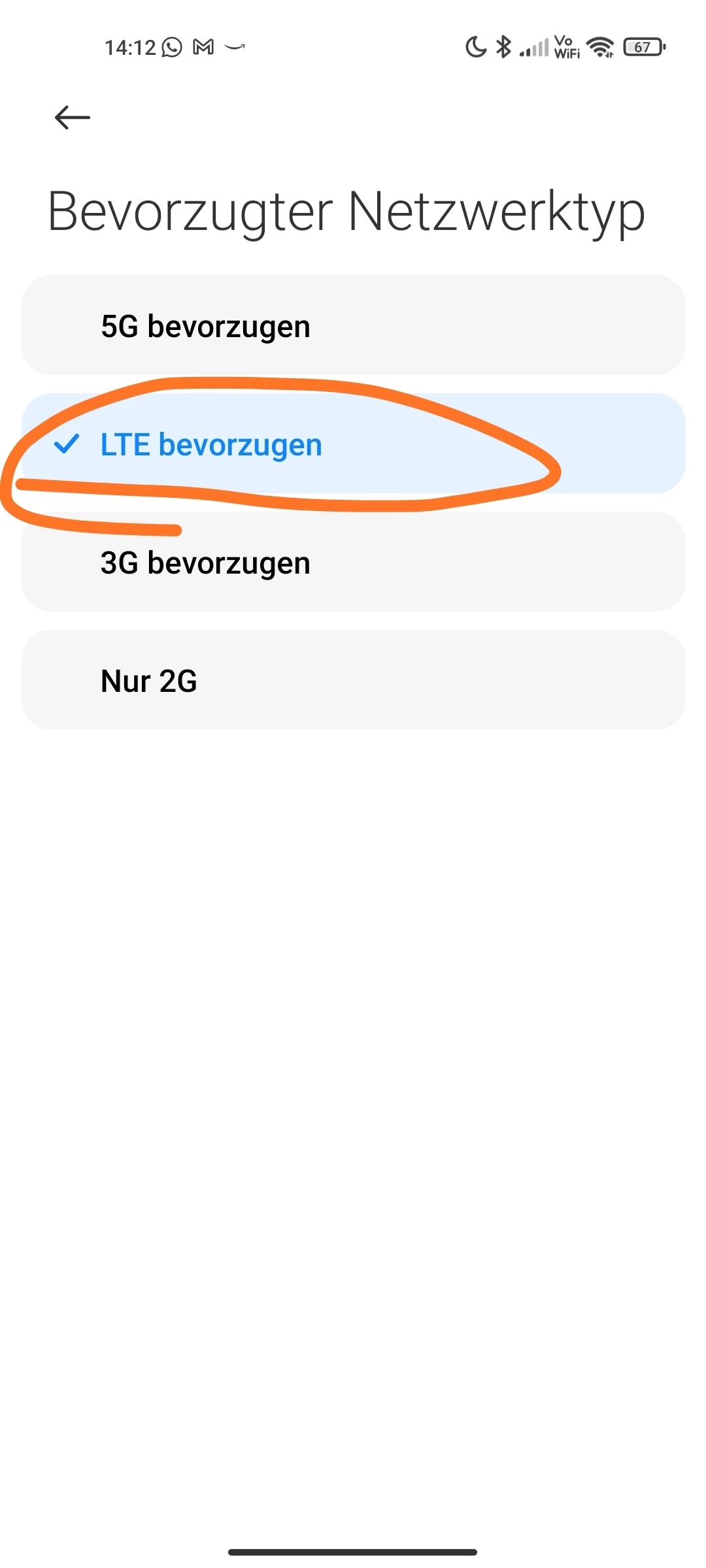Switch to Nur 2G network

pyautogui.click(x=353, y=680)
